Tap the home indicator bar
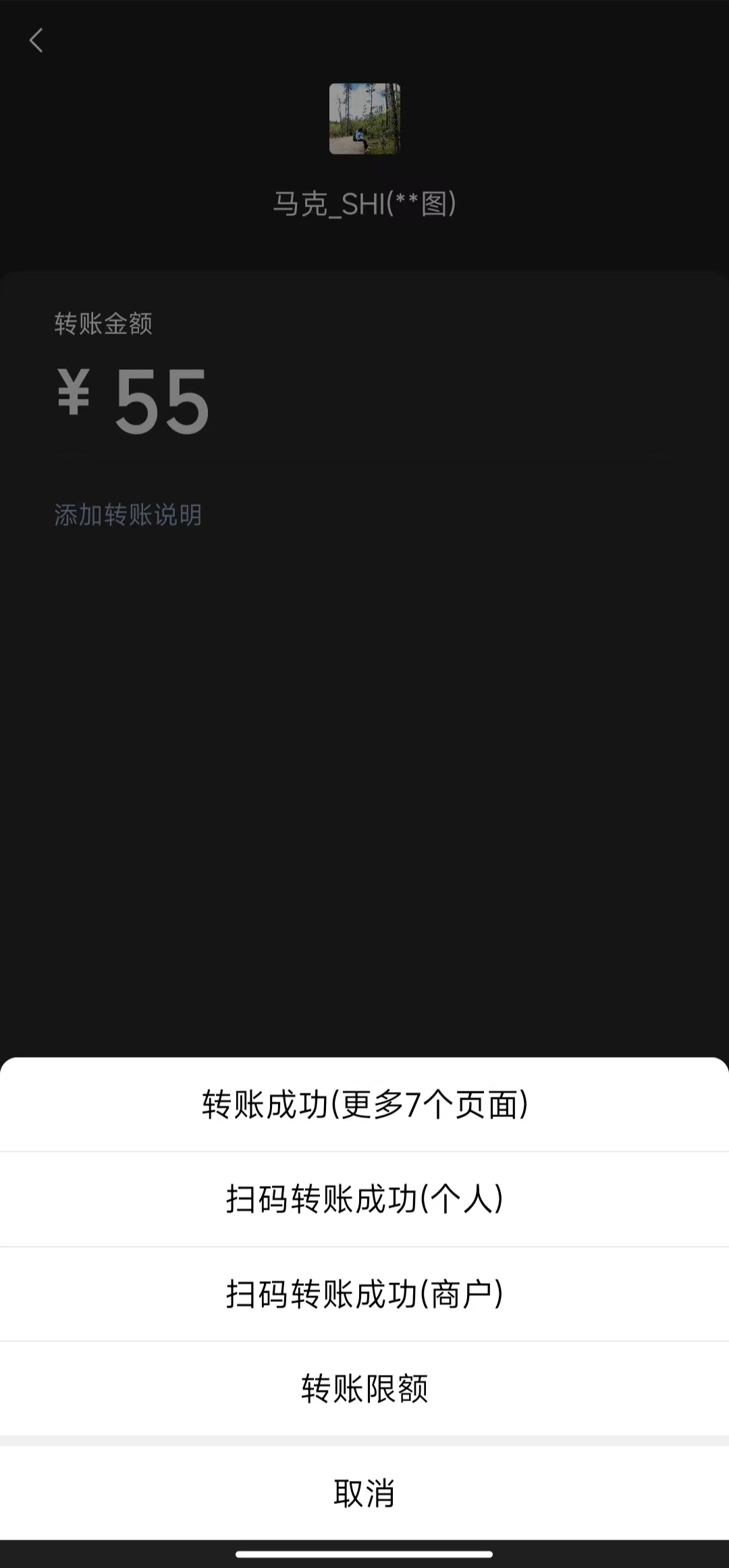Screen dimensions: 729x1568 364,1554
